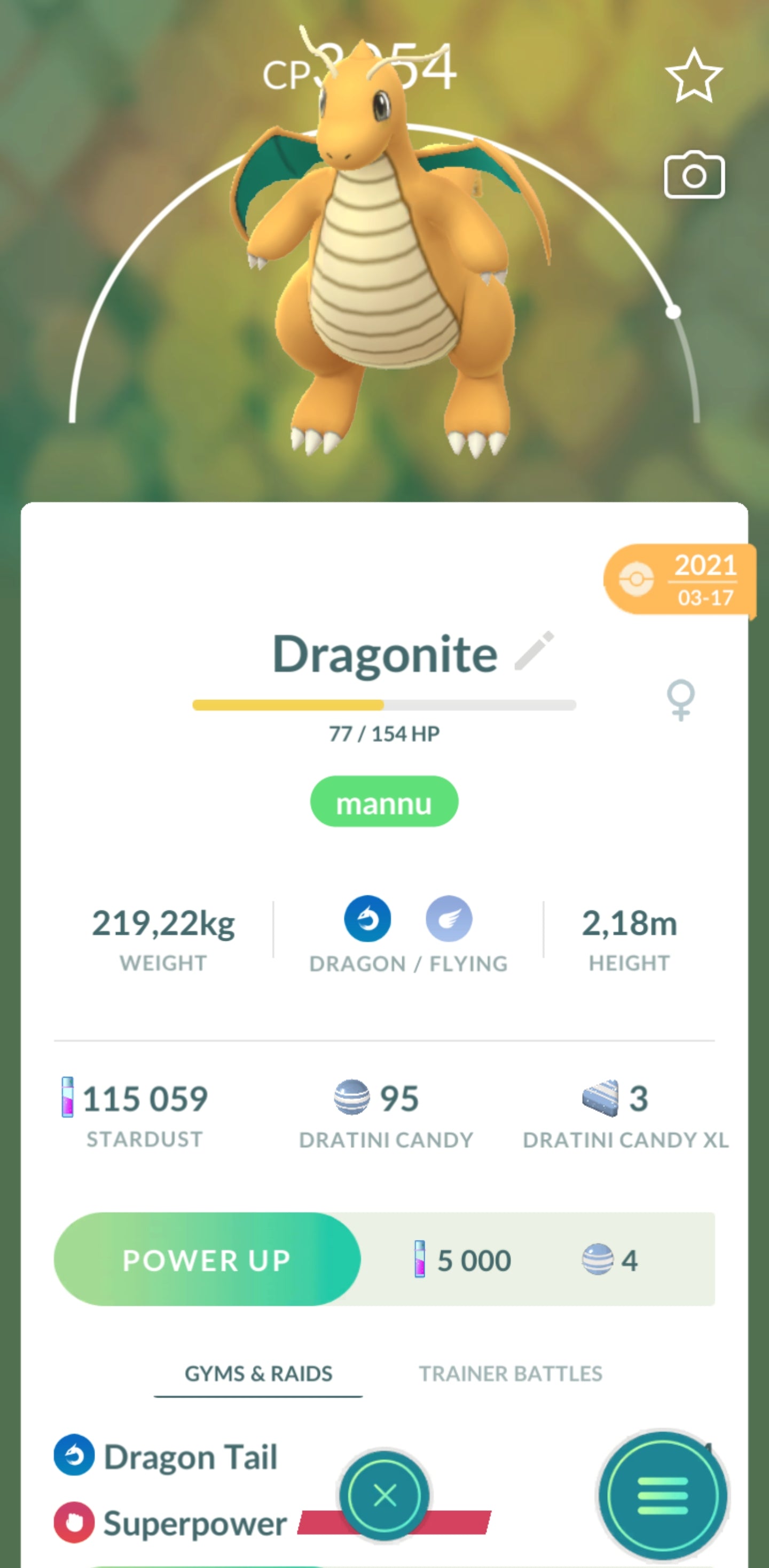
Task: Open the camera to photograph Dragonite
Action: coord(694,175)
